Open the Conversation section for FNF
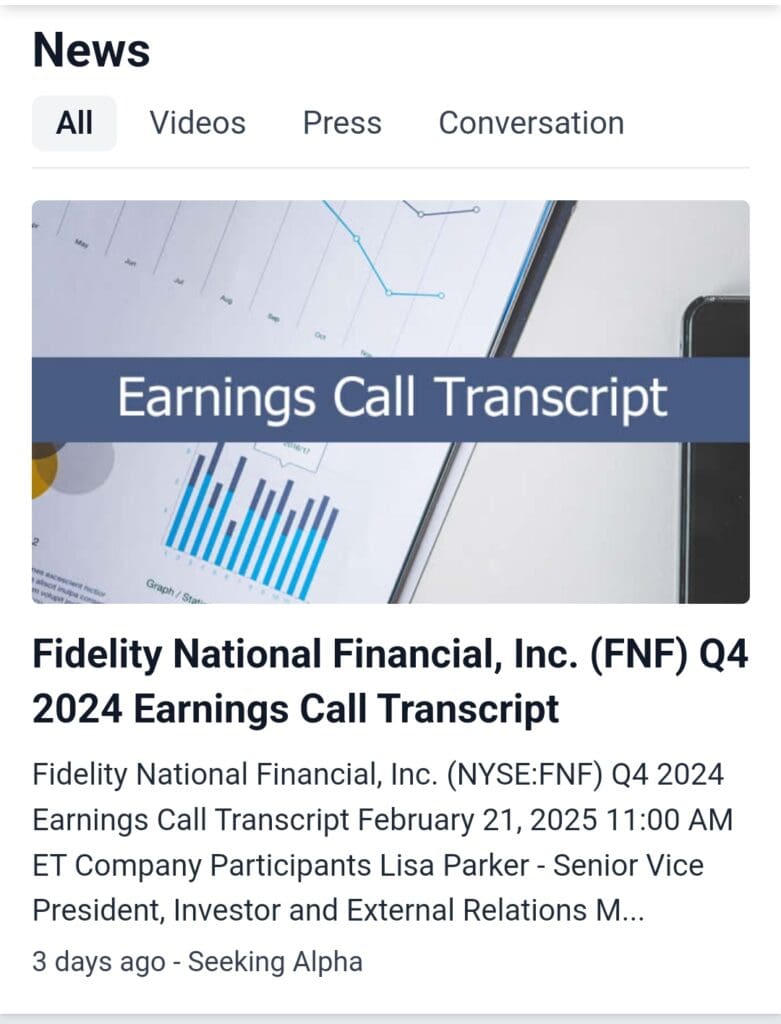This screenshot has width=781, height=1024. pyautogui.click(x=529, y=122)
